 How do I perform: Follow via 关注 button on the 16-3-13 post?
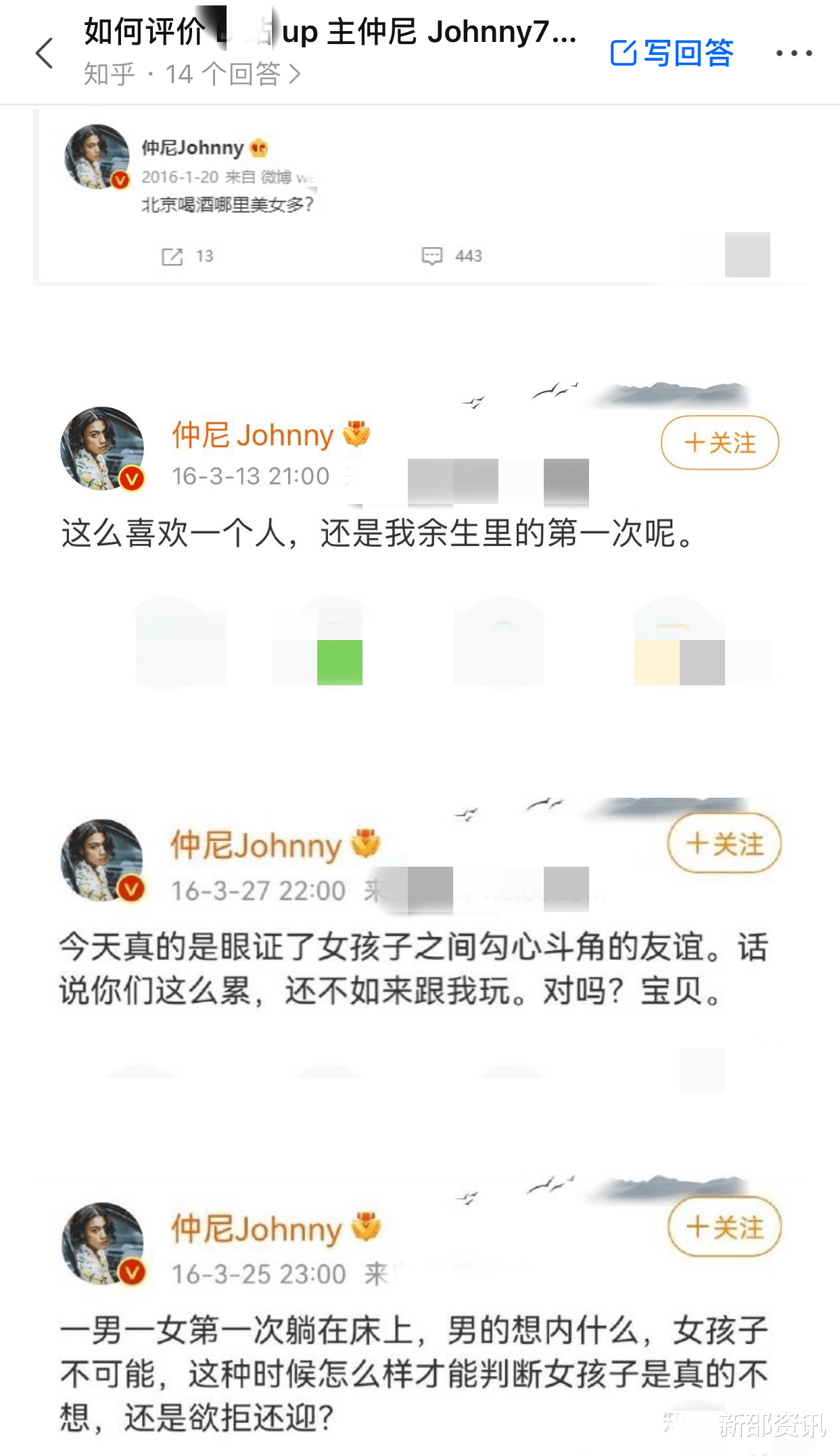pyautogui.click(x=719, y=443)
